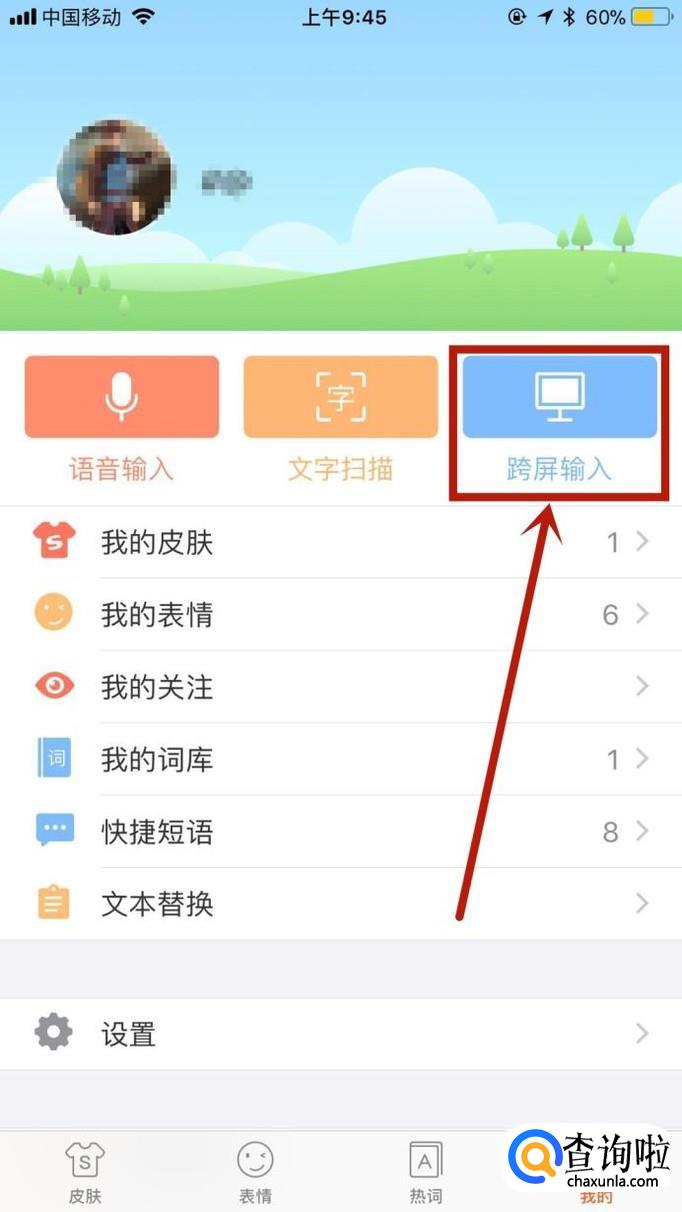The width and height of the screenshot is (682, 1212).
Task: Open 我的关注 row
Action: 340,687
